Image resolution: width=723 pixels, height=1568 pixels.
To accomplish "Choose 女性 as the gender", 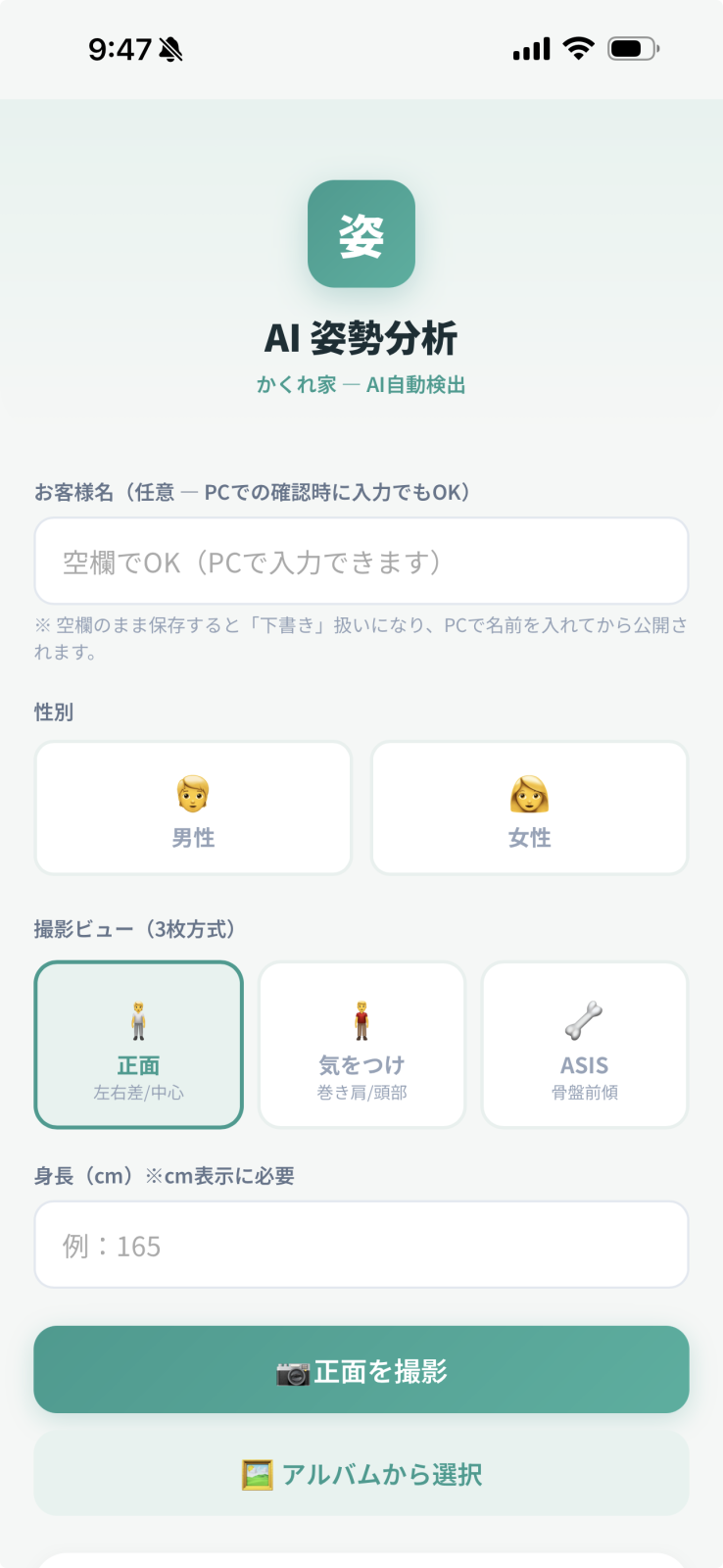I will pos(529,808).
